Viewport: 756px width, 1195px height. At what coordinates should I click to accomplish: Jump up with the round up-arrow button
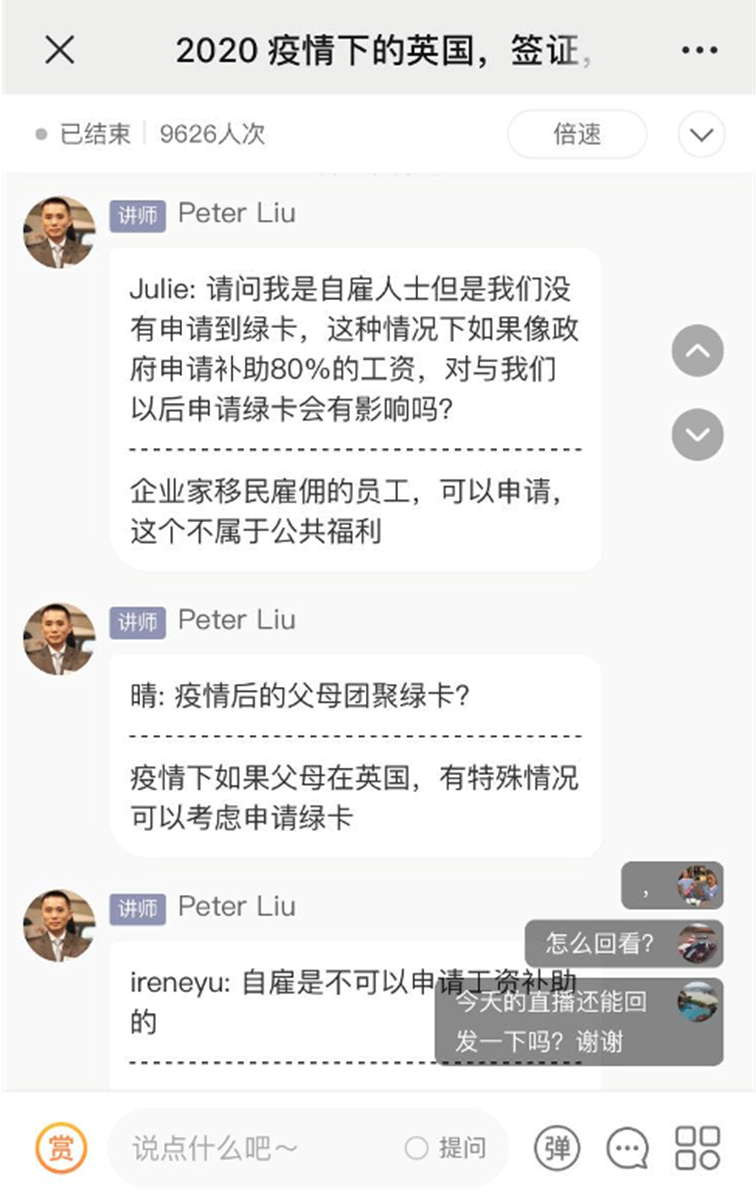[697, 351]
